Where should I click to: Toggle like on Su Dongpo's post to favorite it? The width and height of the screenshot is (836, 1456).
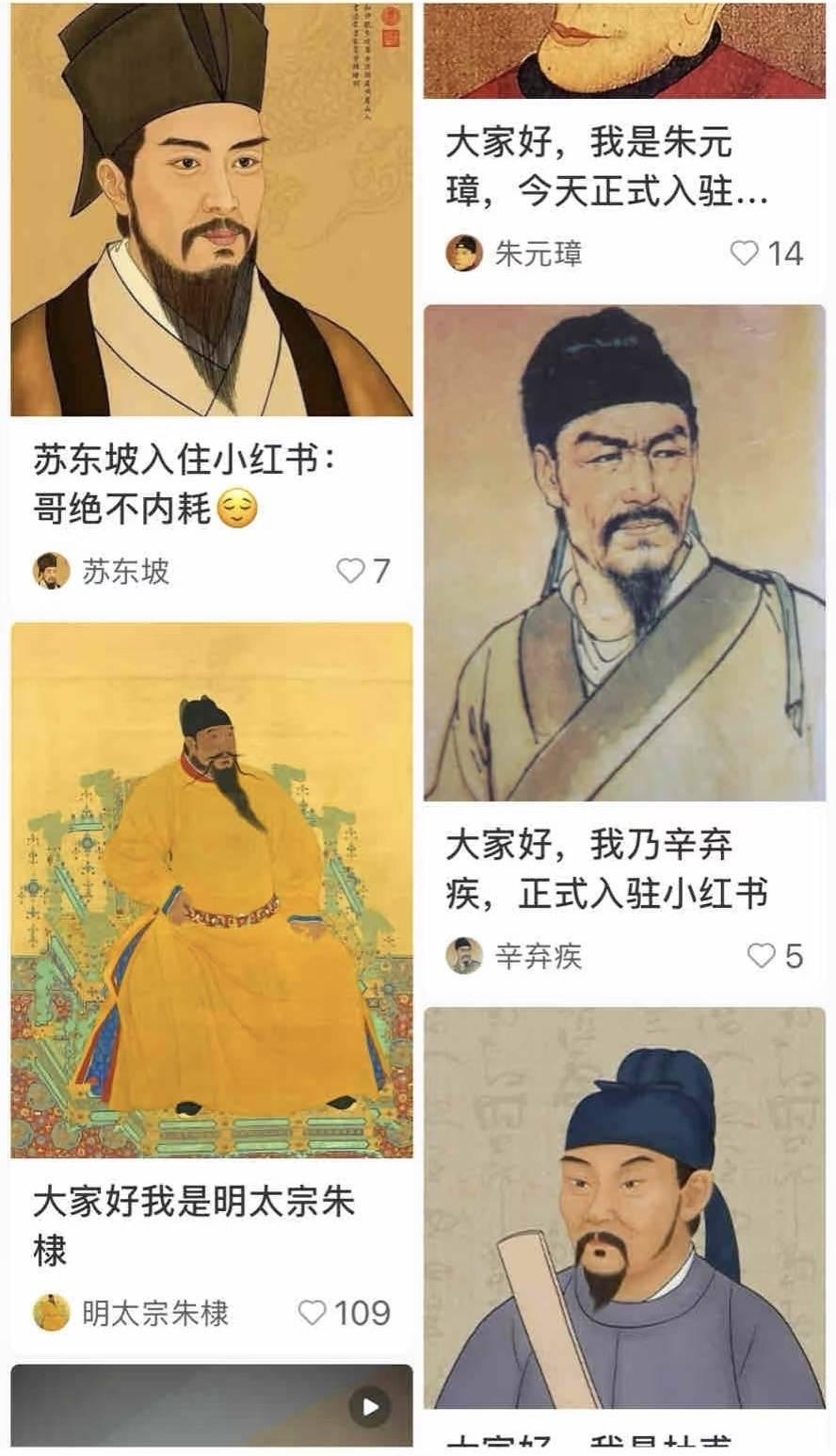pos(350,572)
